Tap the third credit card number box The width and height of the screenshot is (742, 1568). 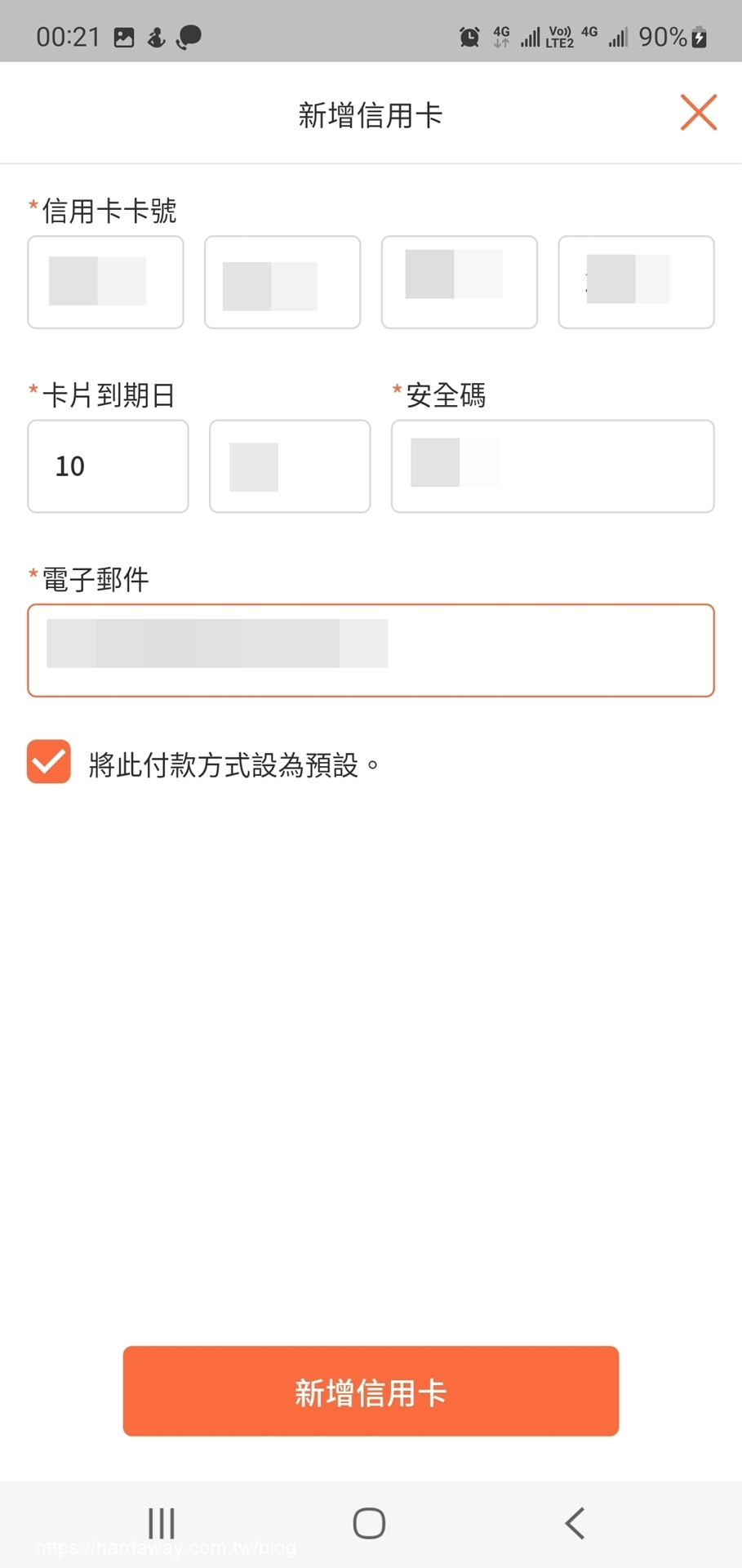pyautogui.click(x=460, y=283)
